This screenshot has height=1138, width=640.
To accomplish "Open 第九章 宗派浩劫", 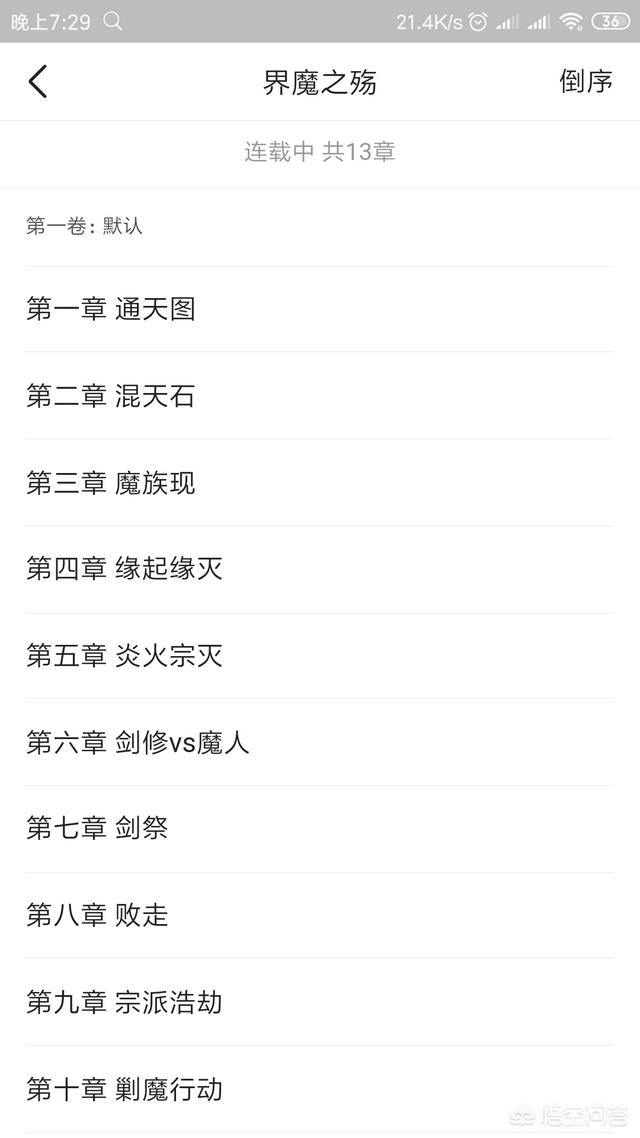I will click(x=319, y=1002).
